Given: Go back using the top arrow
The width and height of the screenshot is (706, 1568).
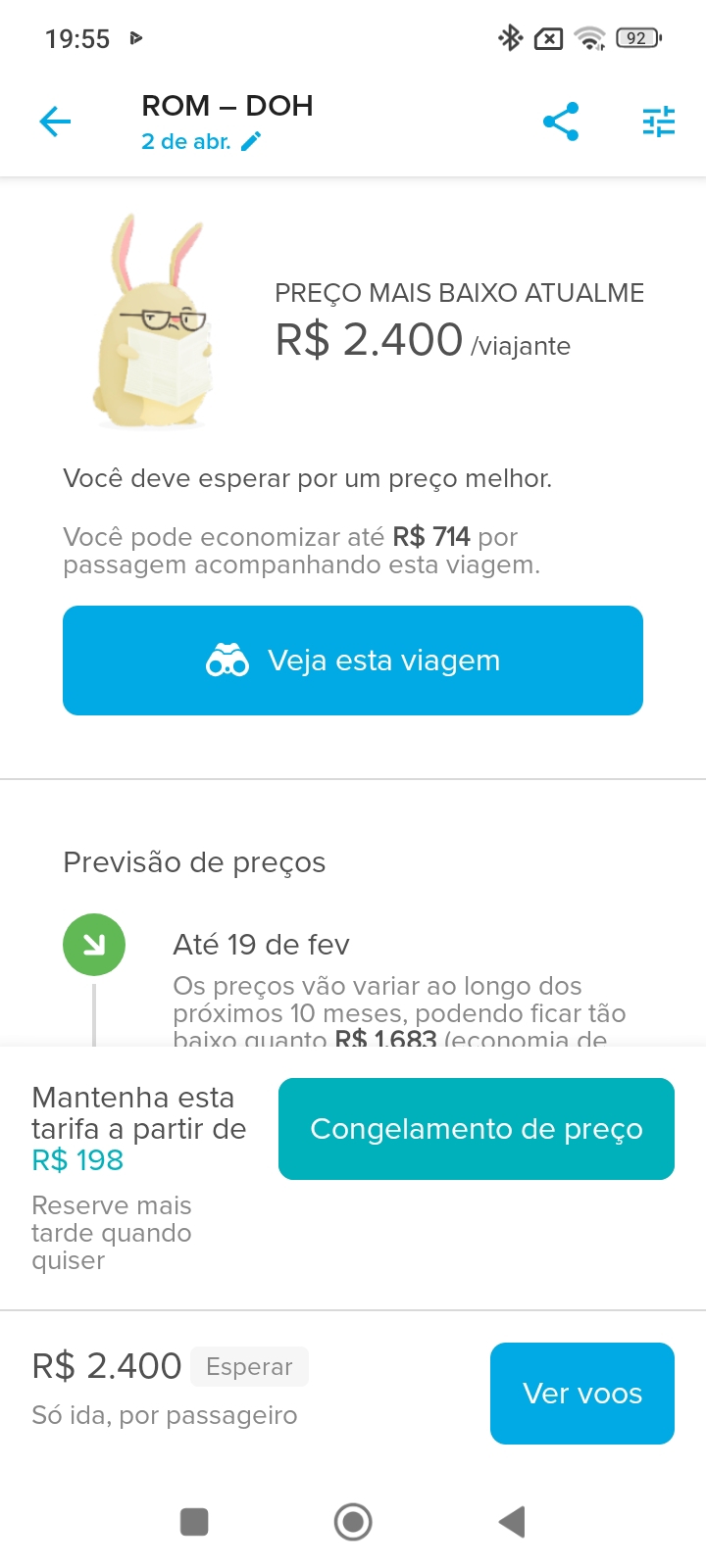Looking at the screenshot, I should [55, 122].
